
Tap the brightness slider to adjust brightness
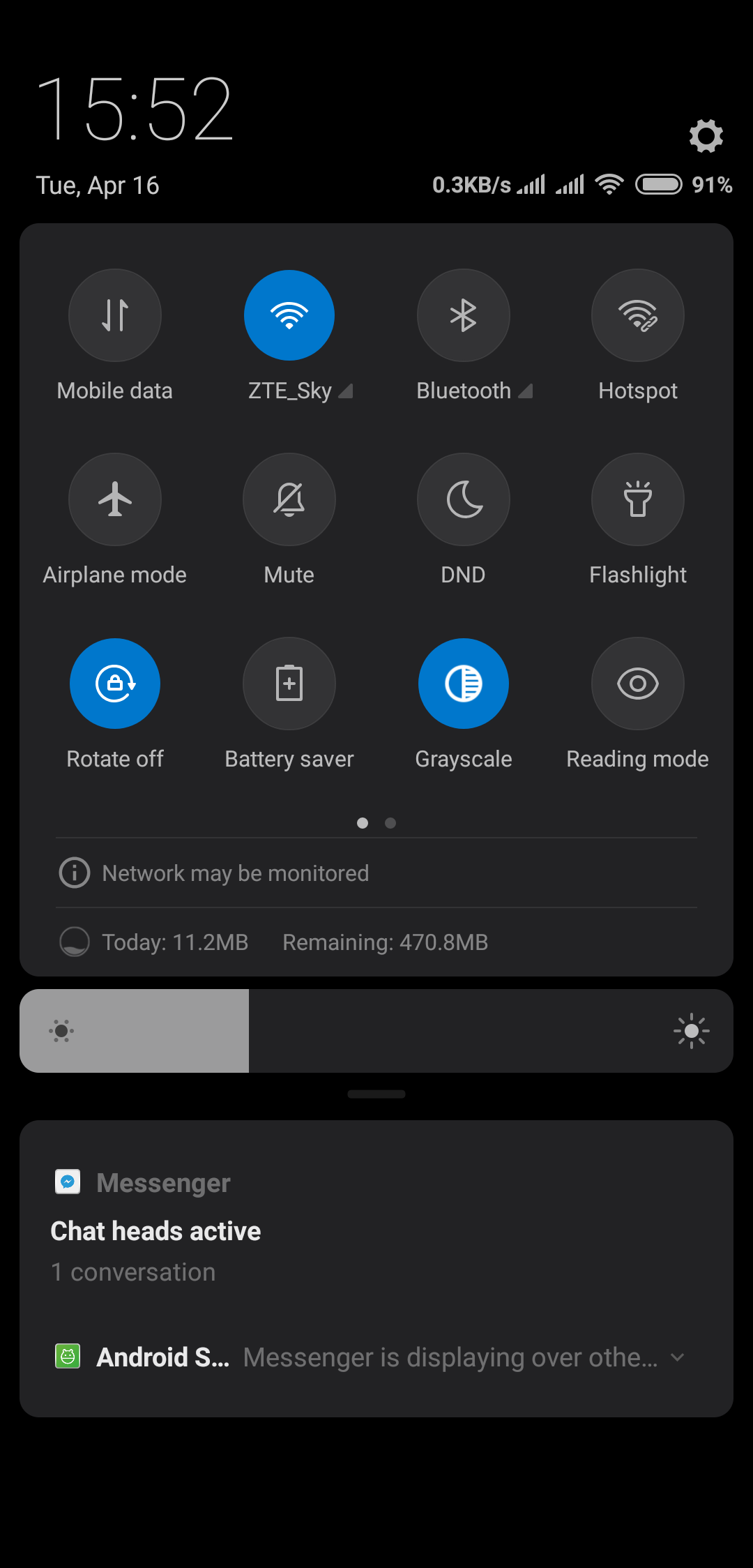[x=376, y=1031]
